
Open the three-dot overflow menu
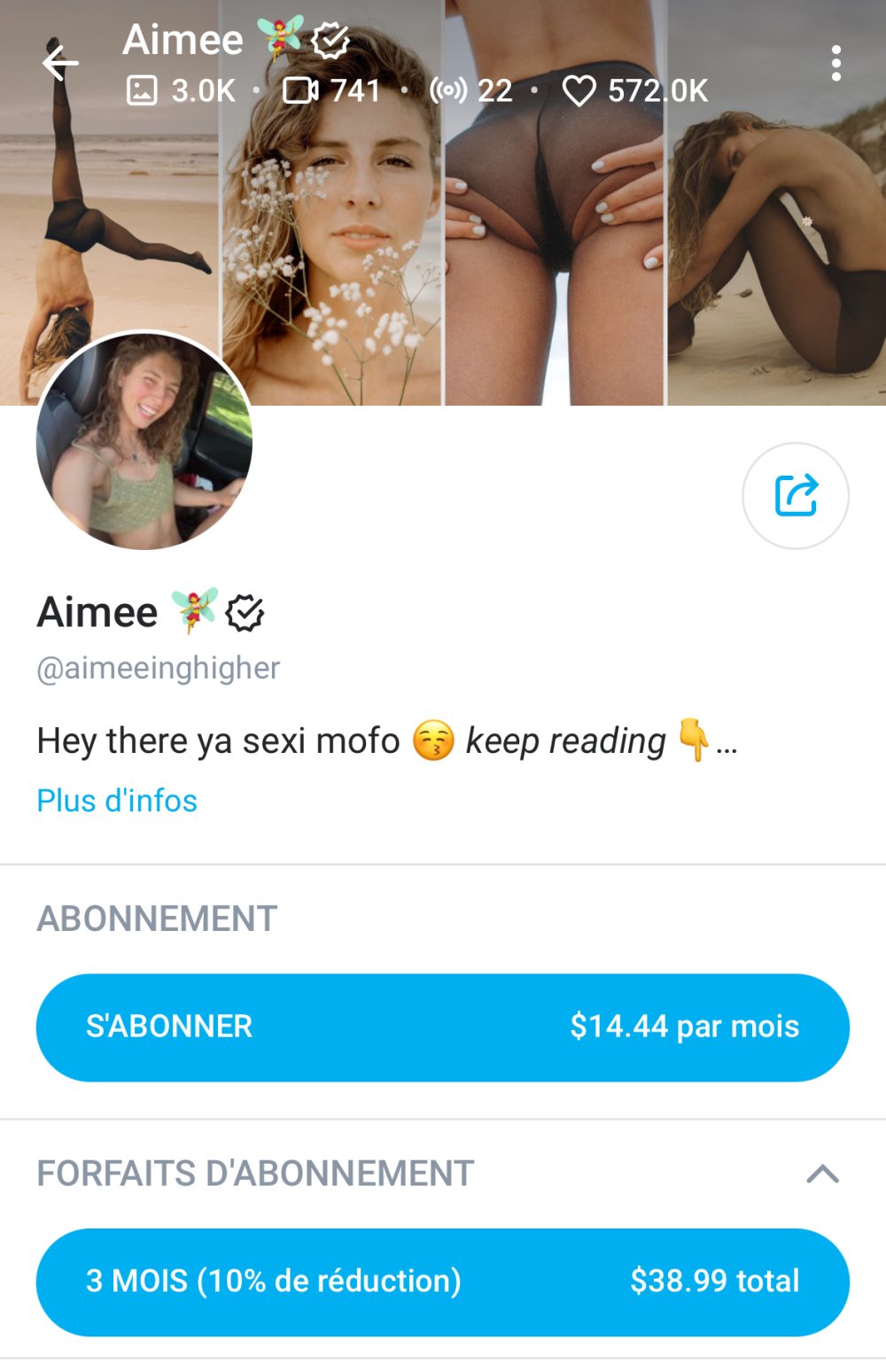835,64
